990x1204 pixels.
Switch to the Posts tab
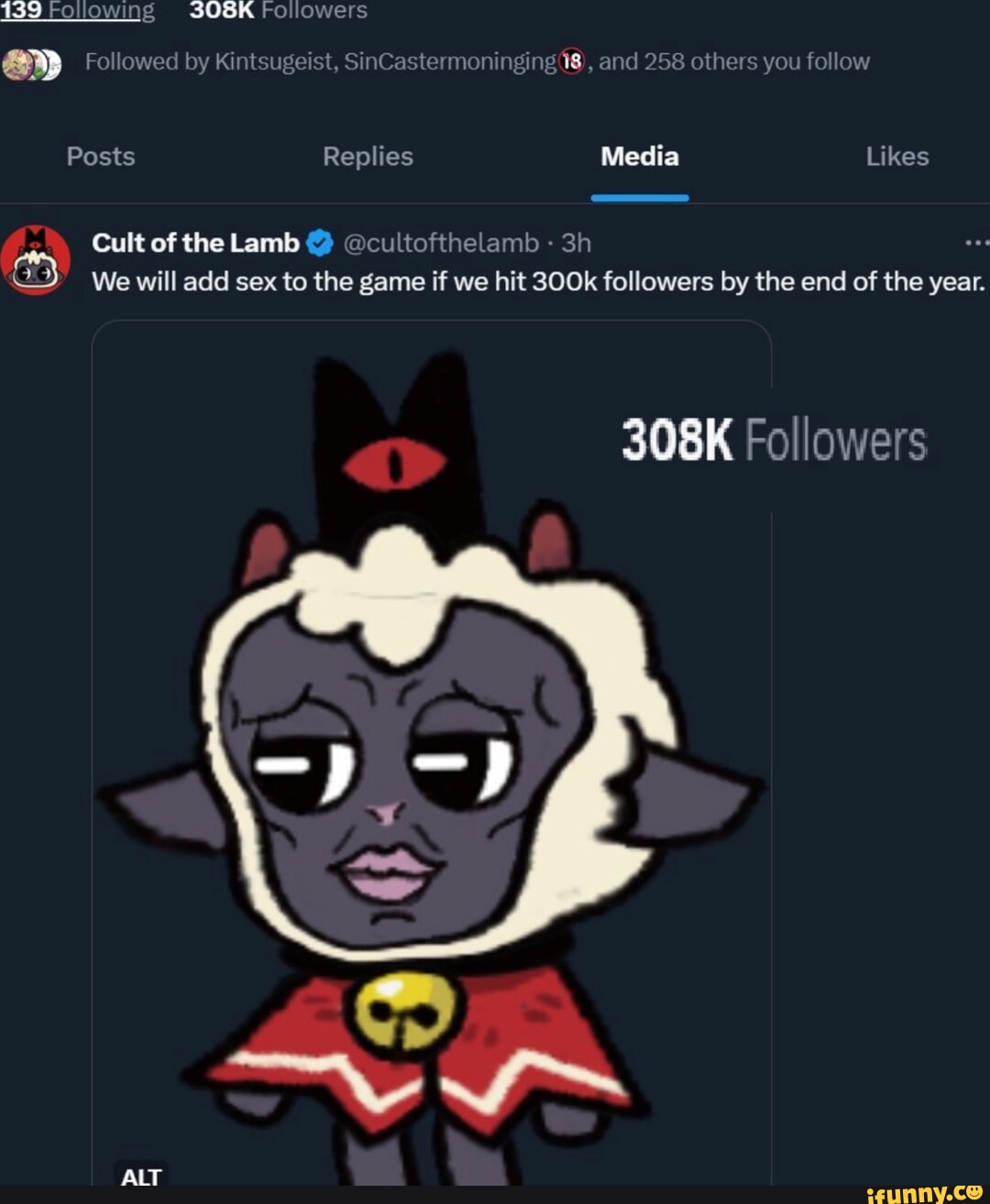click(101, 157)
